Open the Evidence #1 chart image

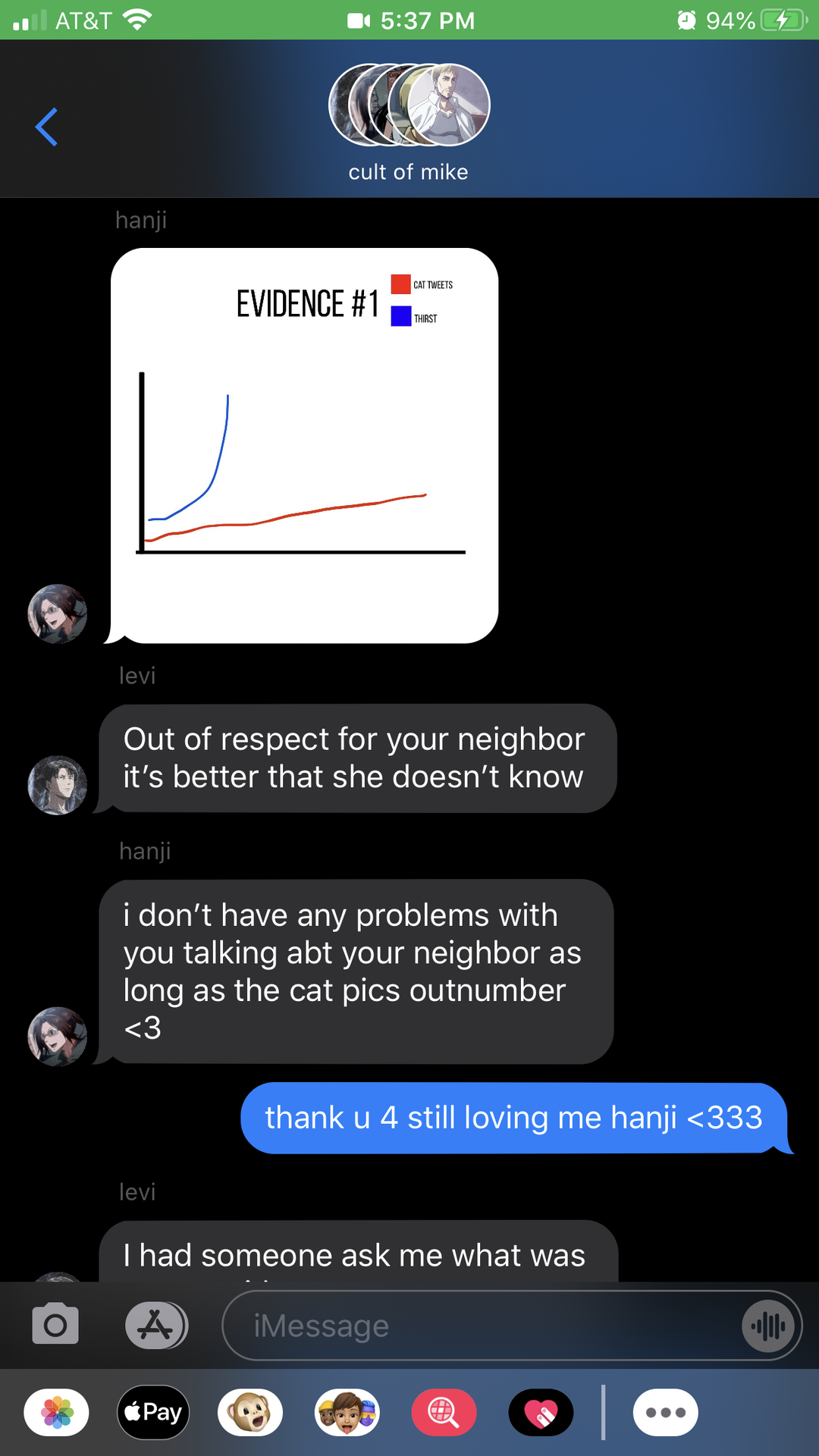click(304, 446)
